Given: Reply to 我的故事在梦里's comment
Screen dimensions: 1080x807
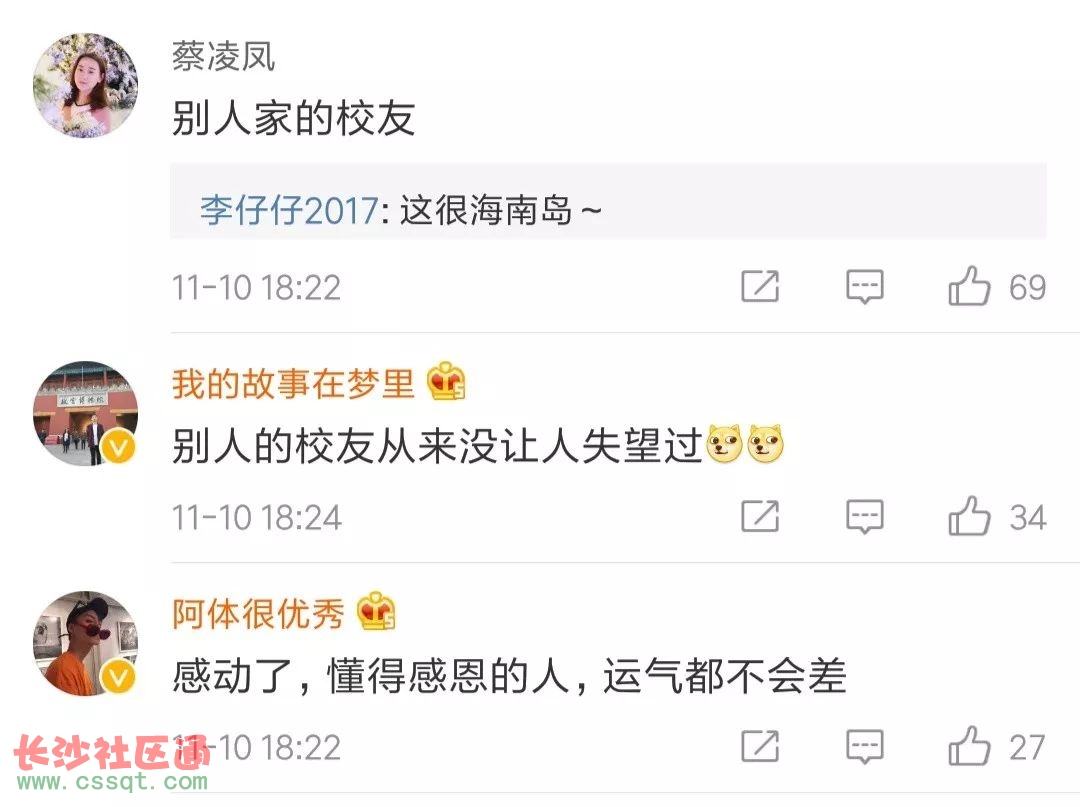Looking at the screenshot, I should click(x=865, y=517).
